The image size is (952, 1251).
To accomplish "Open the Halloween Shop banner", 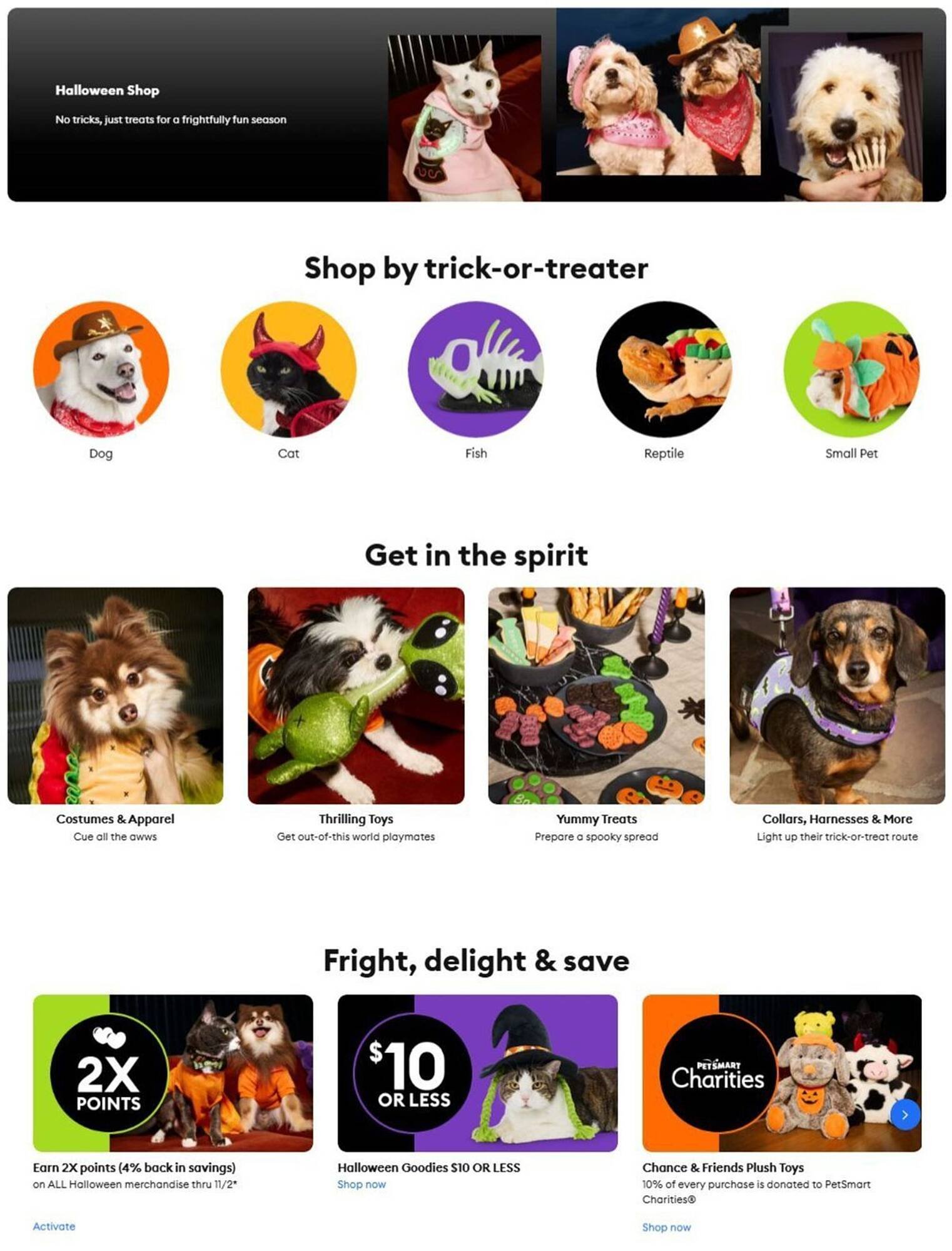I will [x=476, y=104].
